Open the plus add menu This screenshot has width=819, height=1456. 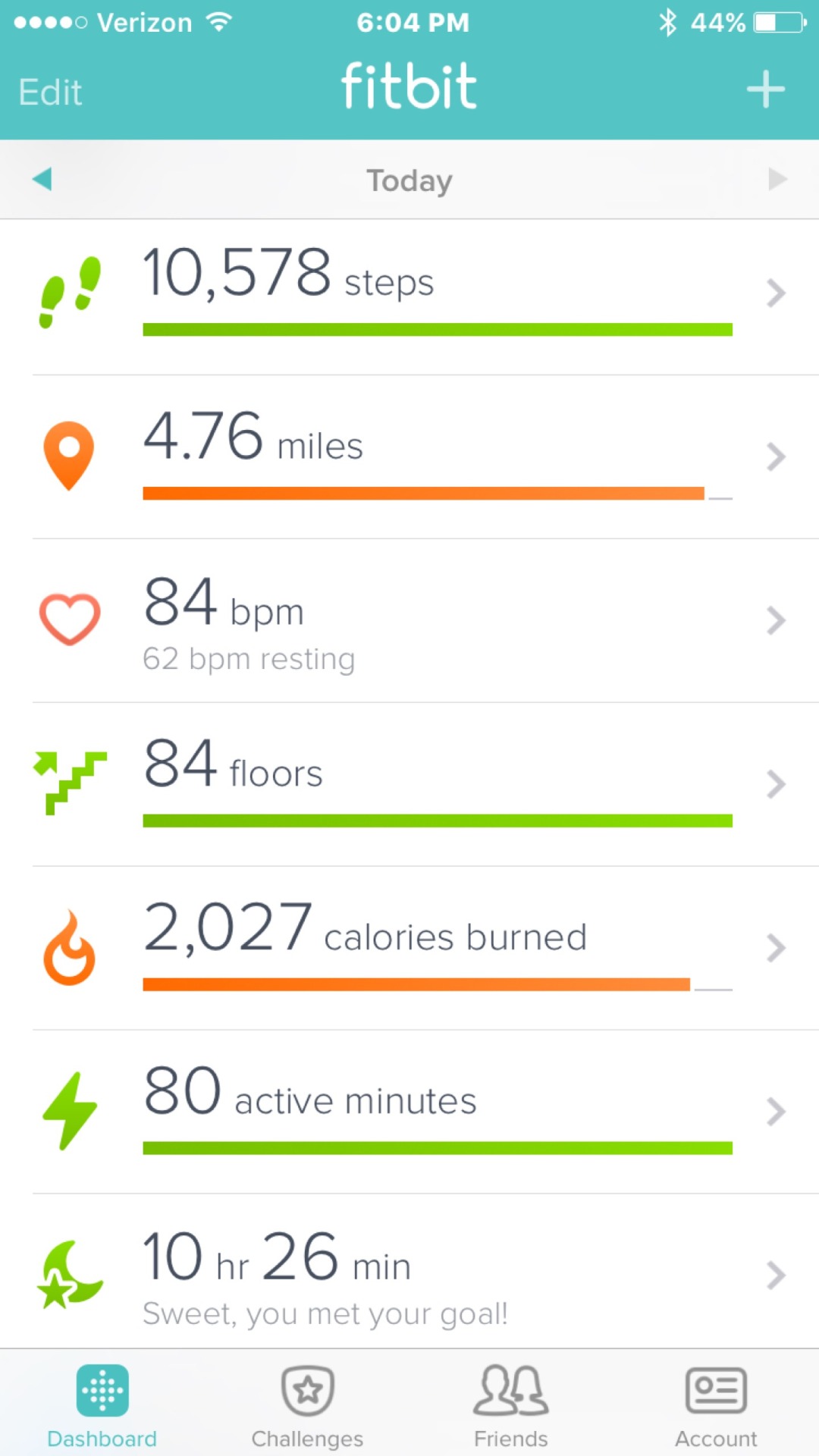point(765,89)
